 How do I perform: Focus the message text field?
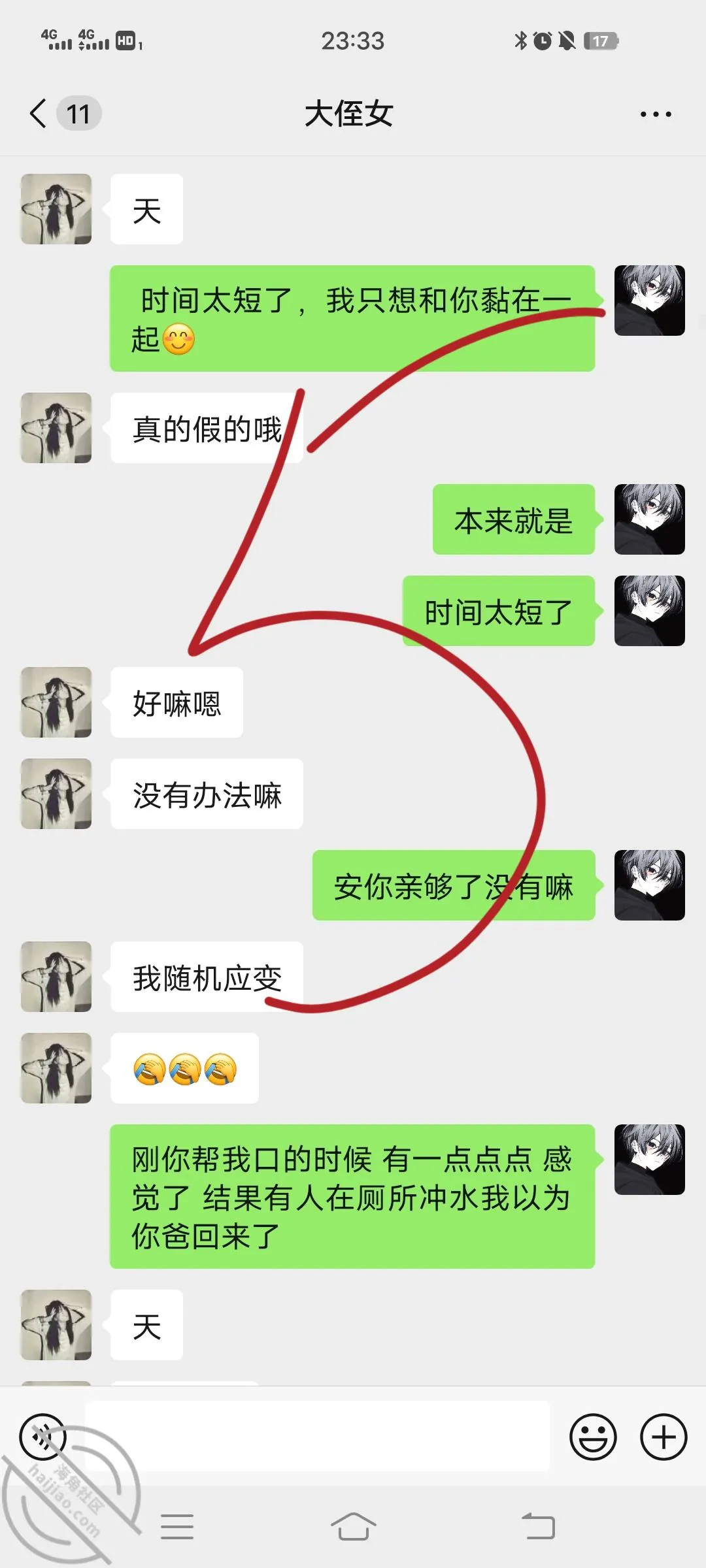[318, 1436]
